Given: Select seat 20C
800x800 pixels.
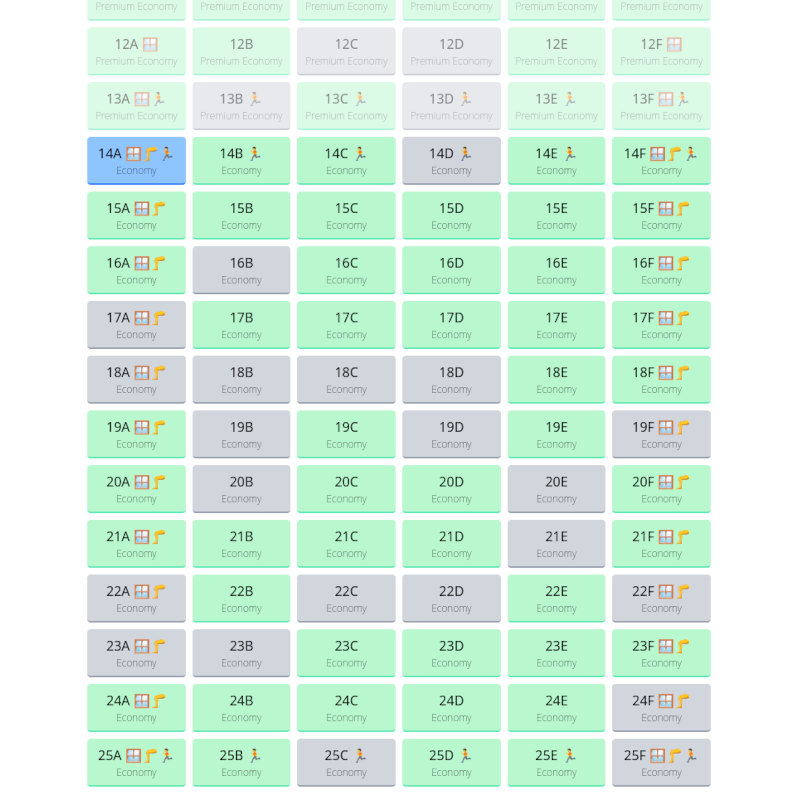Looking at the screenshot, I should click(x=346, y=489).
